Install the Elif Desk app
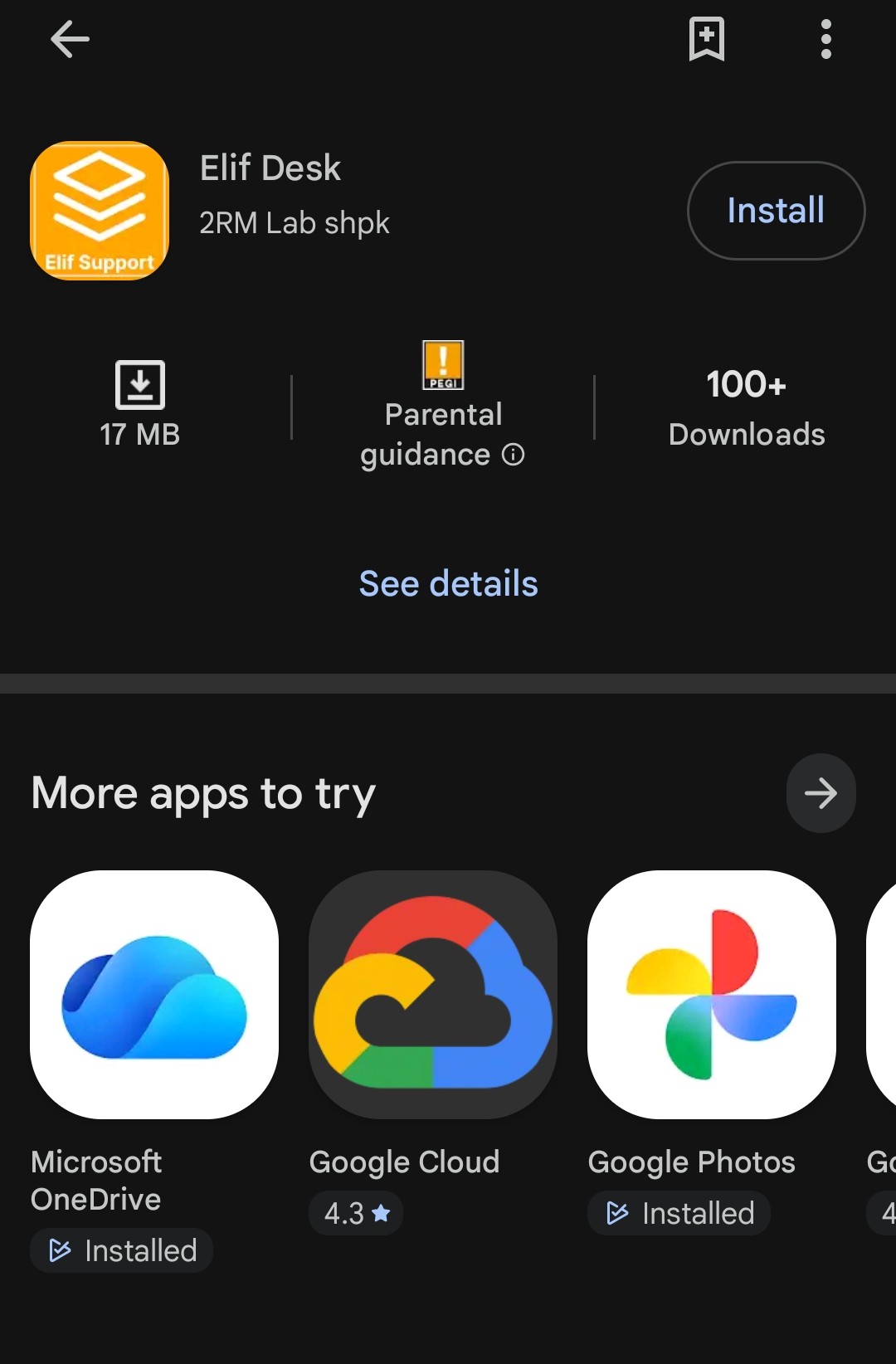 click(776, 211)
